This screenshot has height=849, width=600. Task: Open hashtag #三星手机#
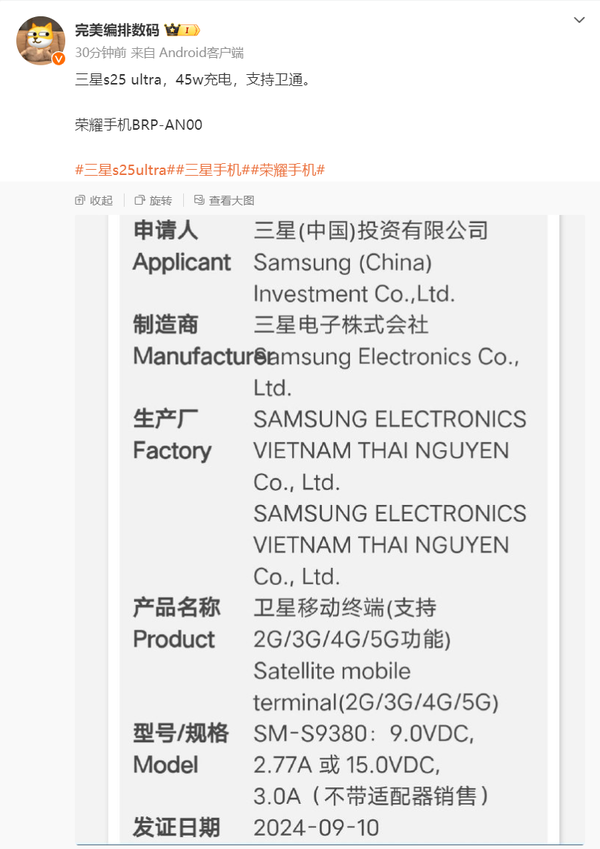coord(214,170)
